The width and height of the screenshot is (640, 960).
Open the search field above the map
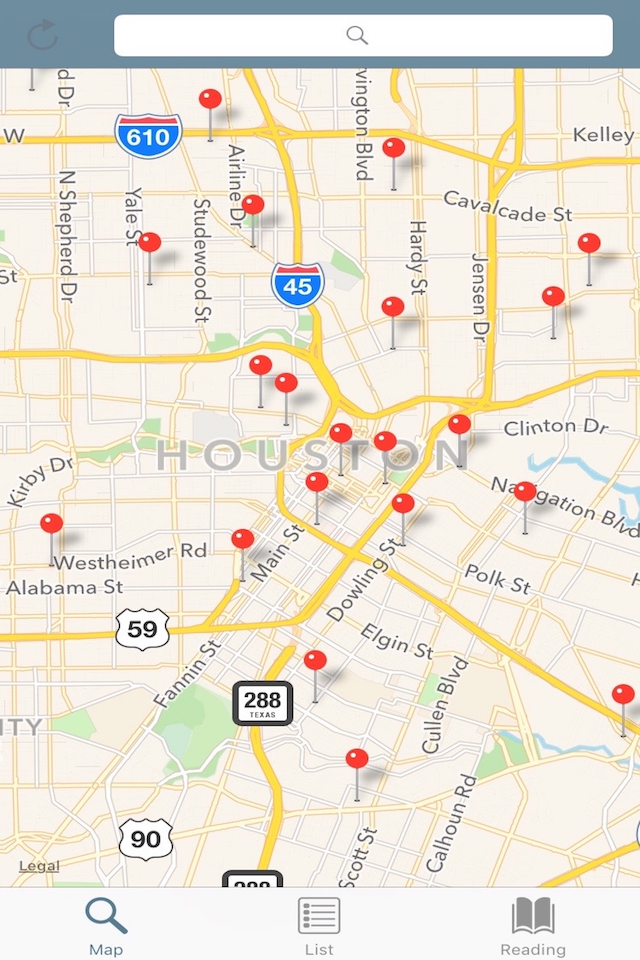click(363, 36)
